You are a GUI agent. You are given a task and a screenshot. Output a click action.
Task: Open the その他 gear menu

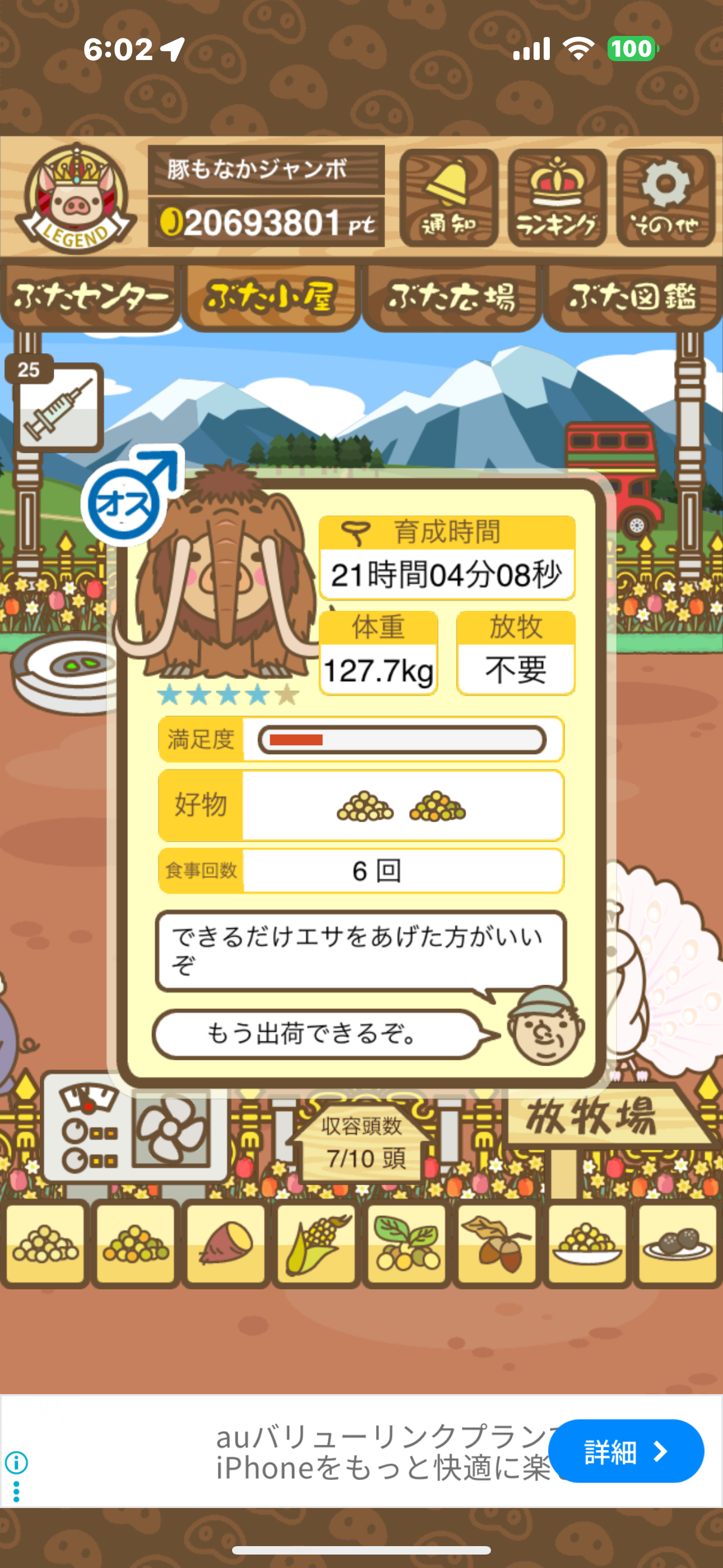click(x=665, y=198)
